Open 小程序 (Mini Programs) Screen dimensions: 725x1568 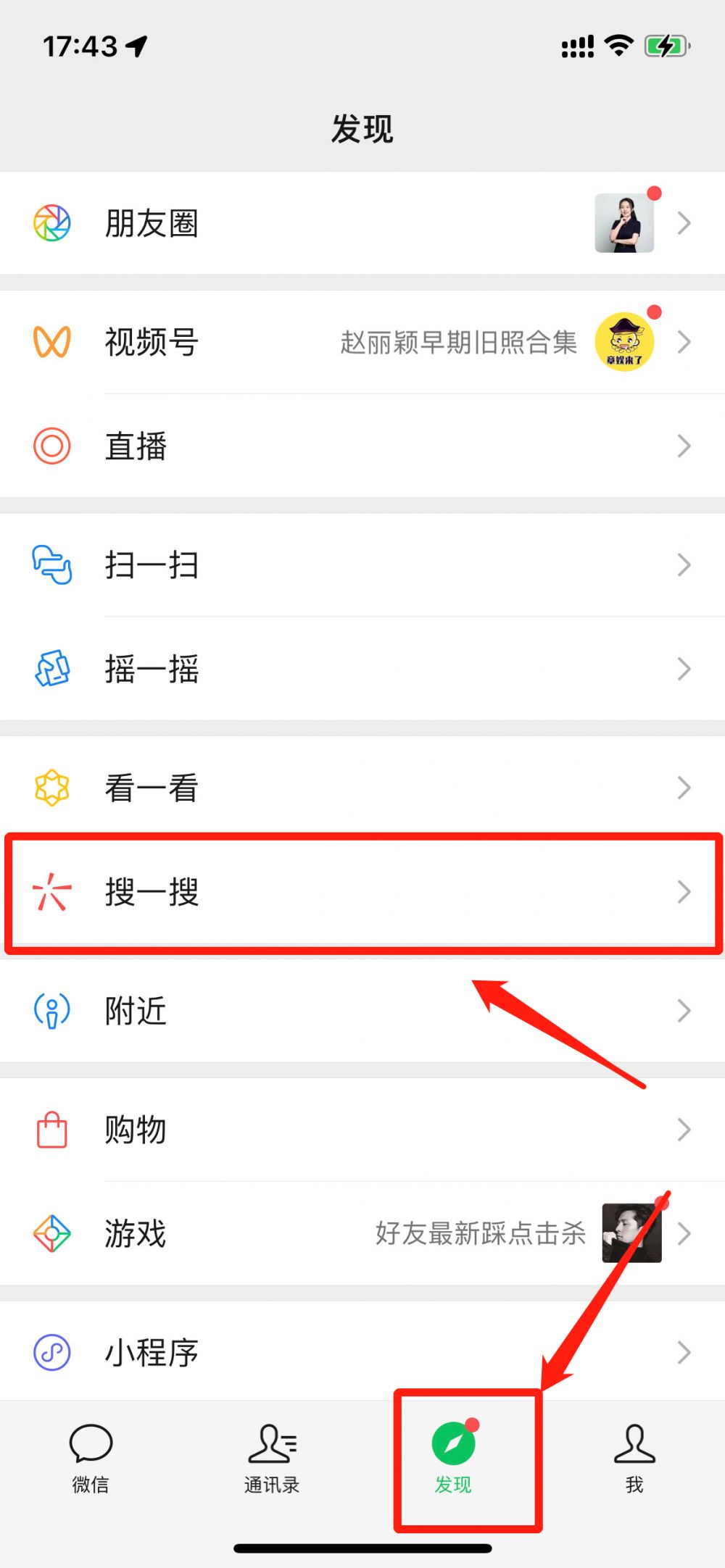(362, 1352)
